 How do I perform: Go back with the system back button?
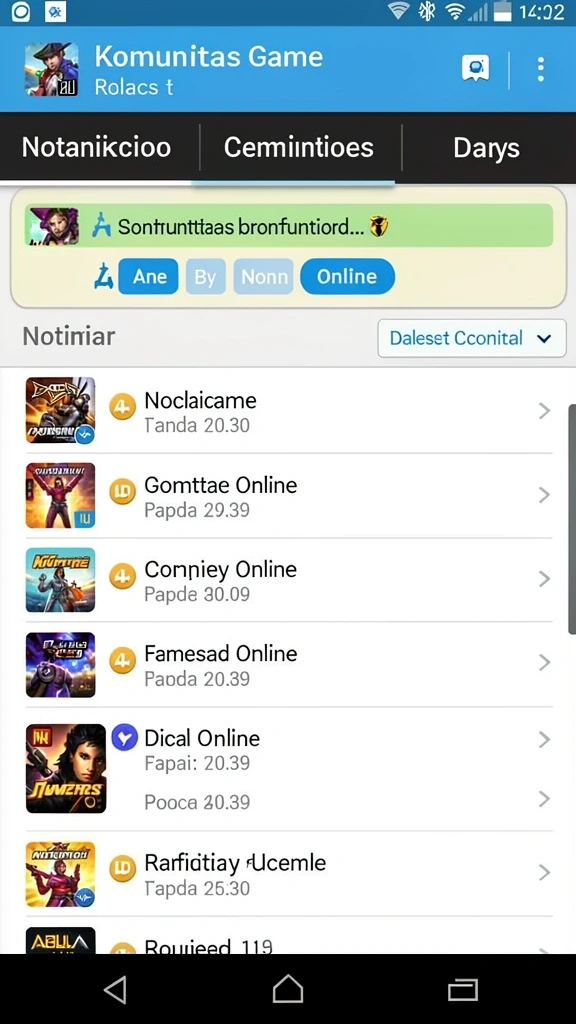pyautogui.click(x=115, y=990)
